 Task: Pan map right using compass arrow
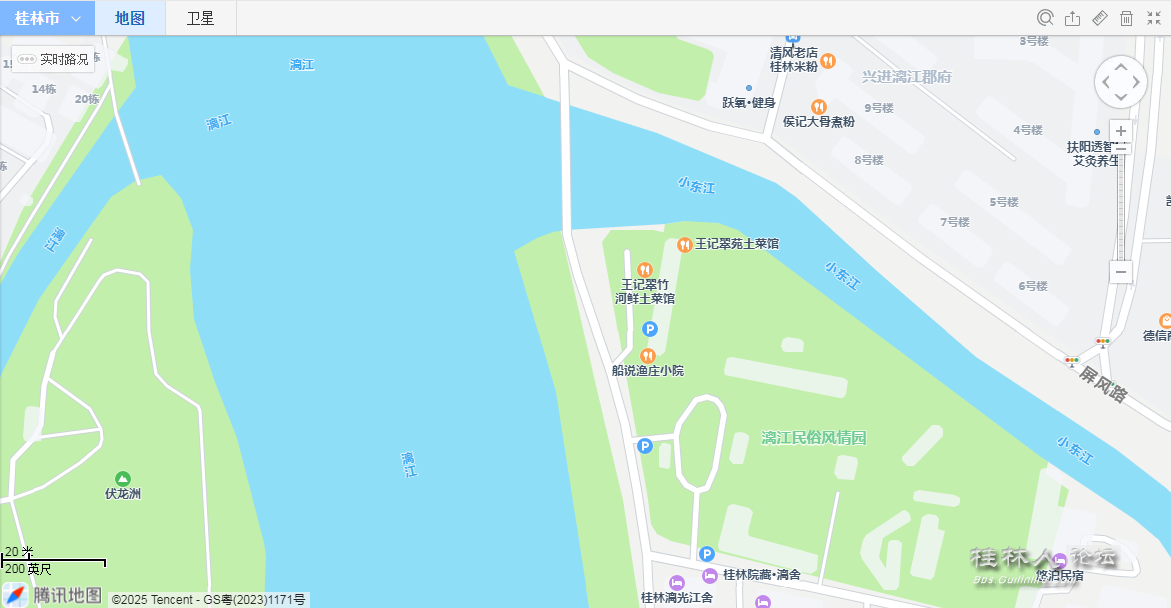pyautogui.click(x=1136, y=82)
